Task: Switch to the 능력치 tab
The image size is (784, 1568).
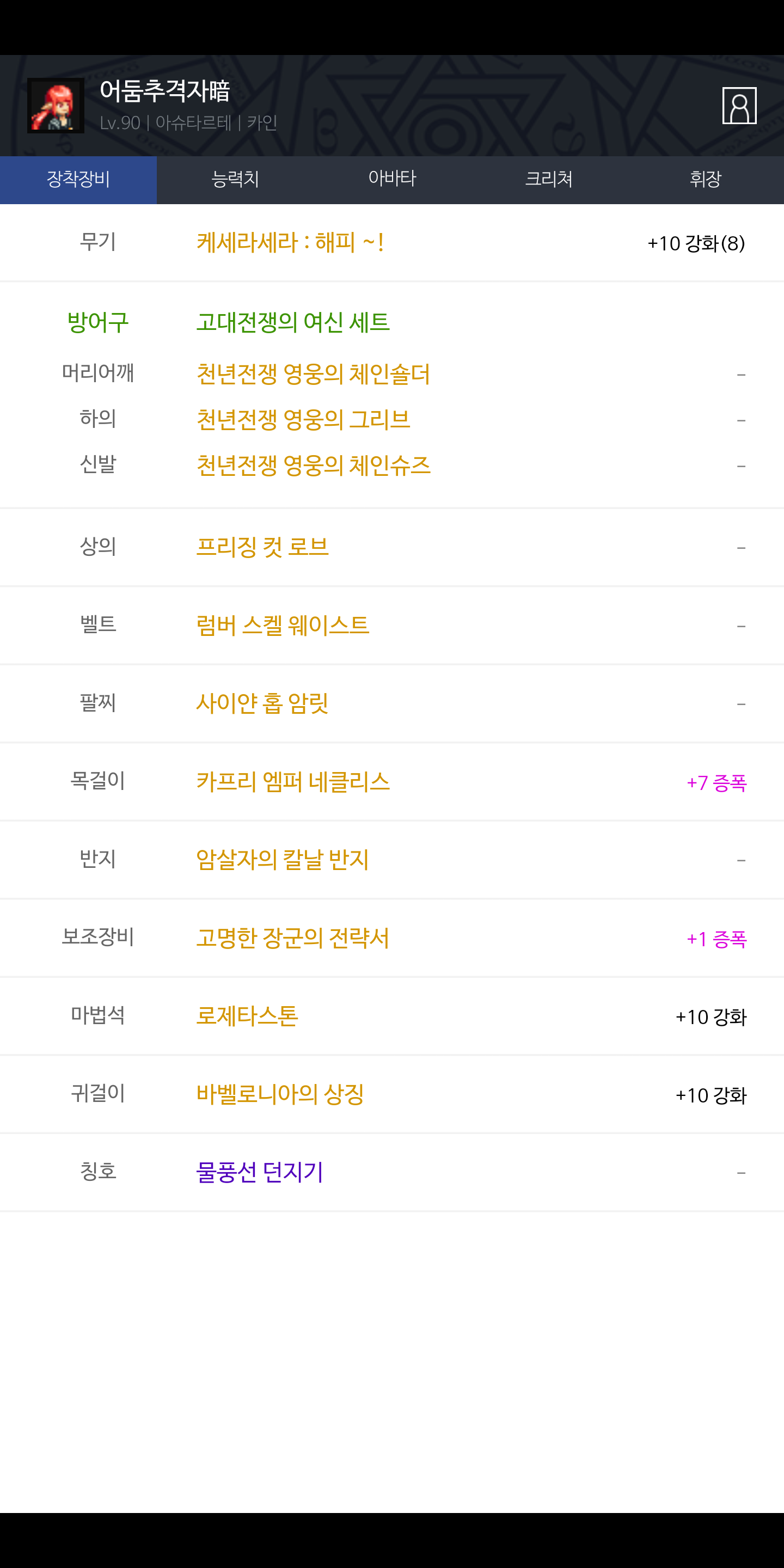Action: coord(235,180)
